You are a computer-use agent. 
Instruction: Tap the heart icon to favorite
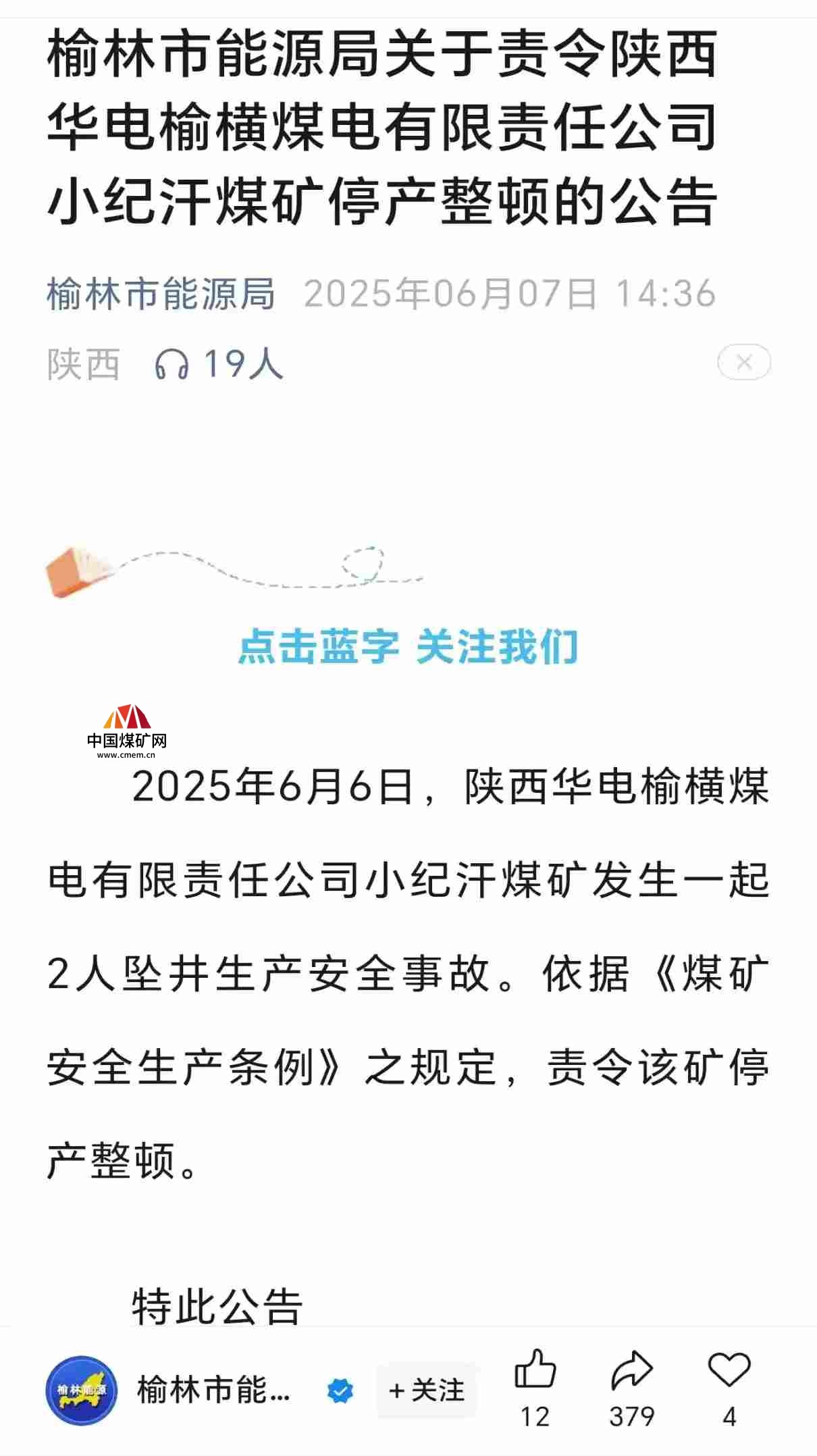pyautogui.click(x=729, y=1370)
